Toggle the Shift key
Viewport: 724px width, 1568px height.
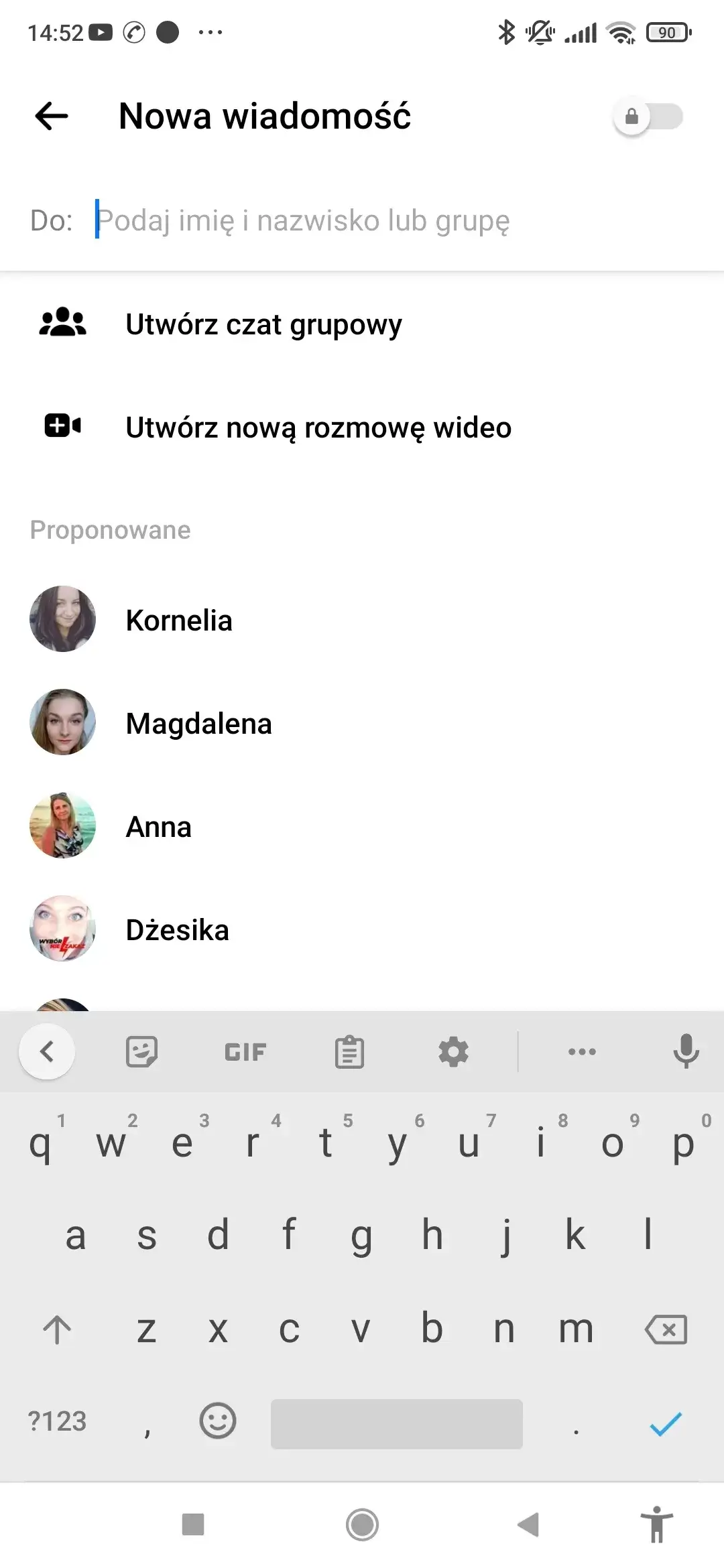[x=56, y=1329]
